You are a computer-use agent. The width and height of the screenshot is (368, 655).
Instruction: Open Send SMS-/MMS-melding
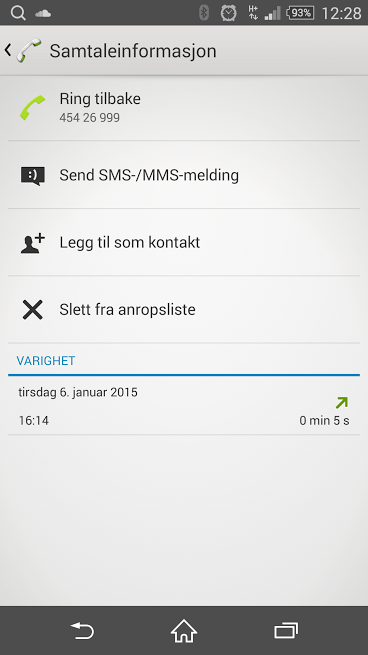[x=184, y=175]
